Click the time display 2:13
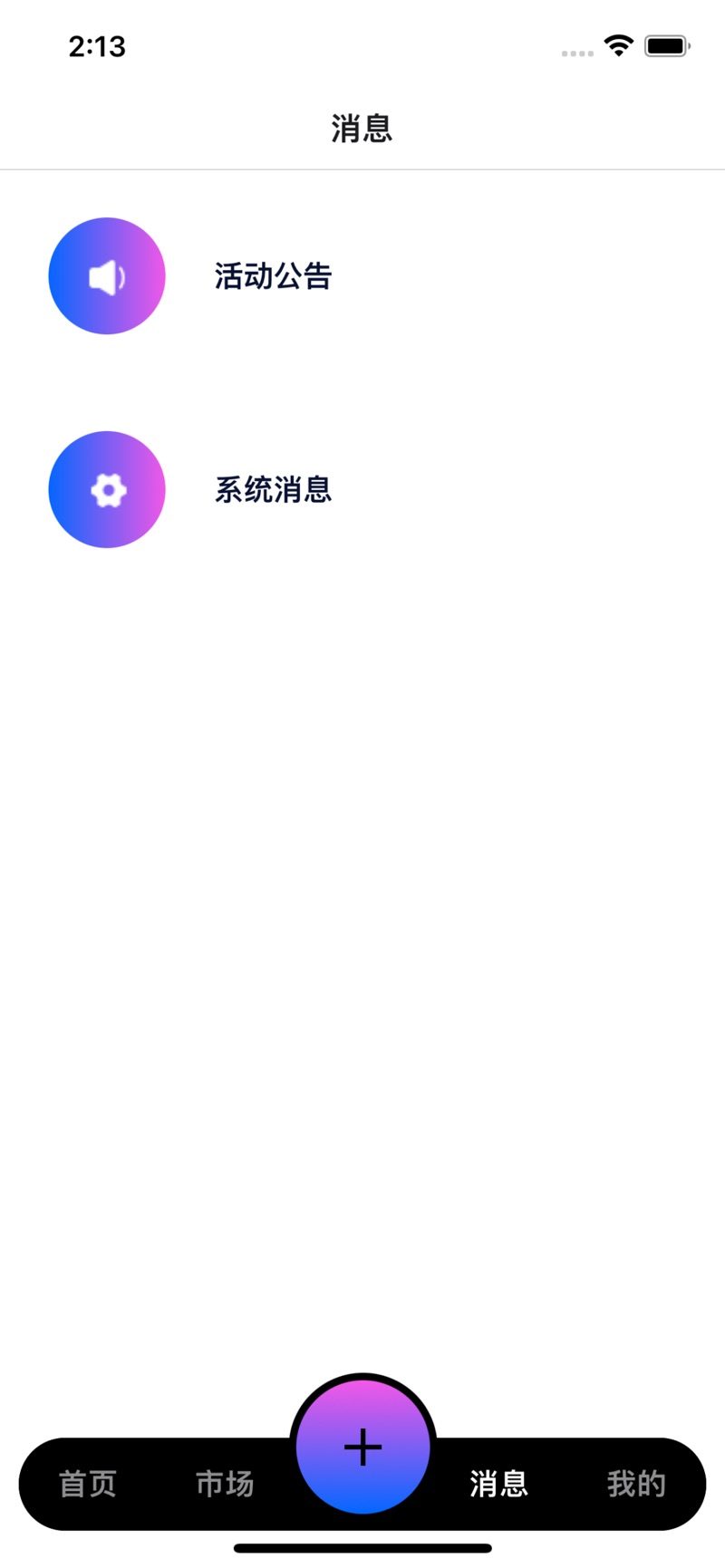 [98, 46]
